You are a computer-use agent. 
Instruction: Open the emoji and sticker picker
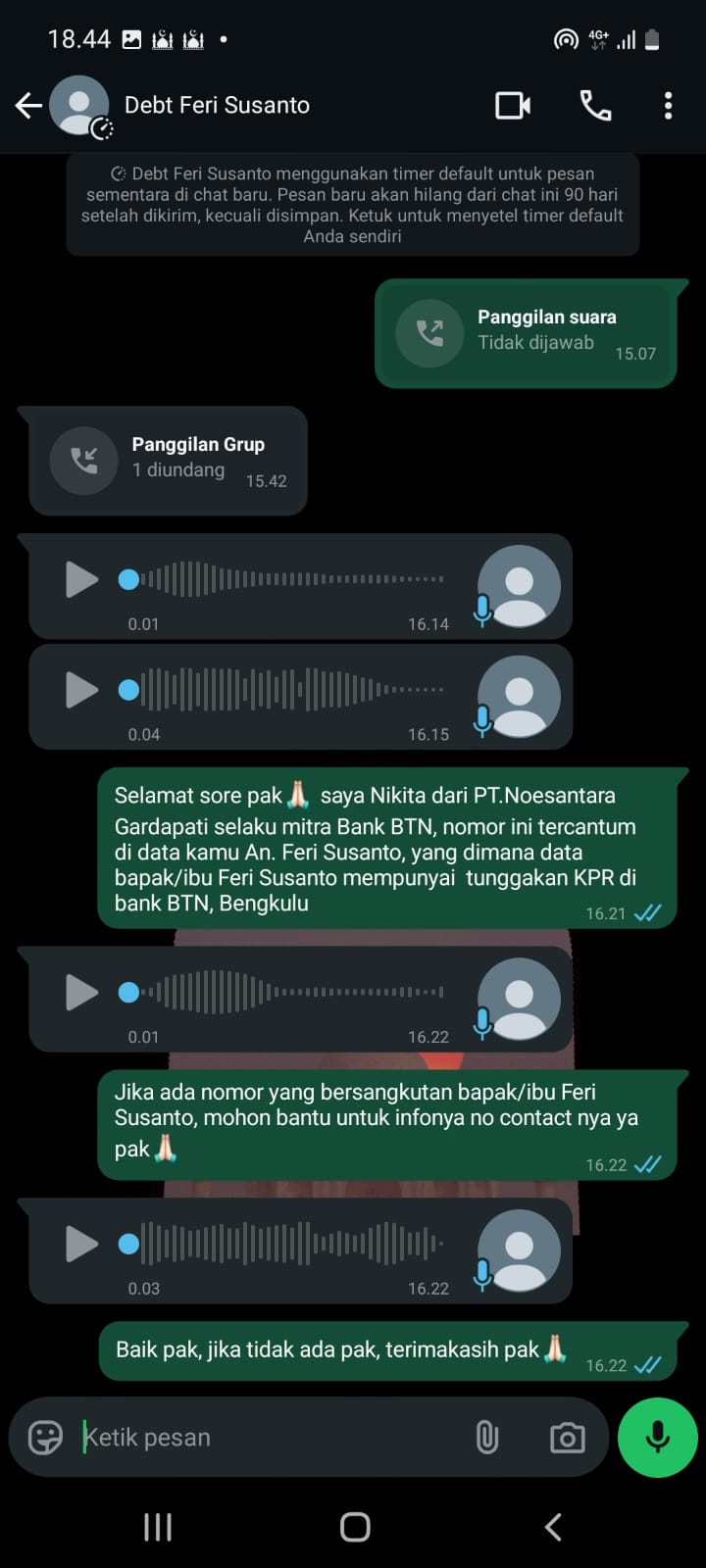click(x=45, y=1438)
